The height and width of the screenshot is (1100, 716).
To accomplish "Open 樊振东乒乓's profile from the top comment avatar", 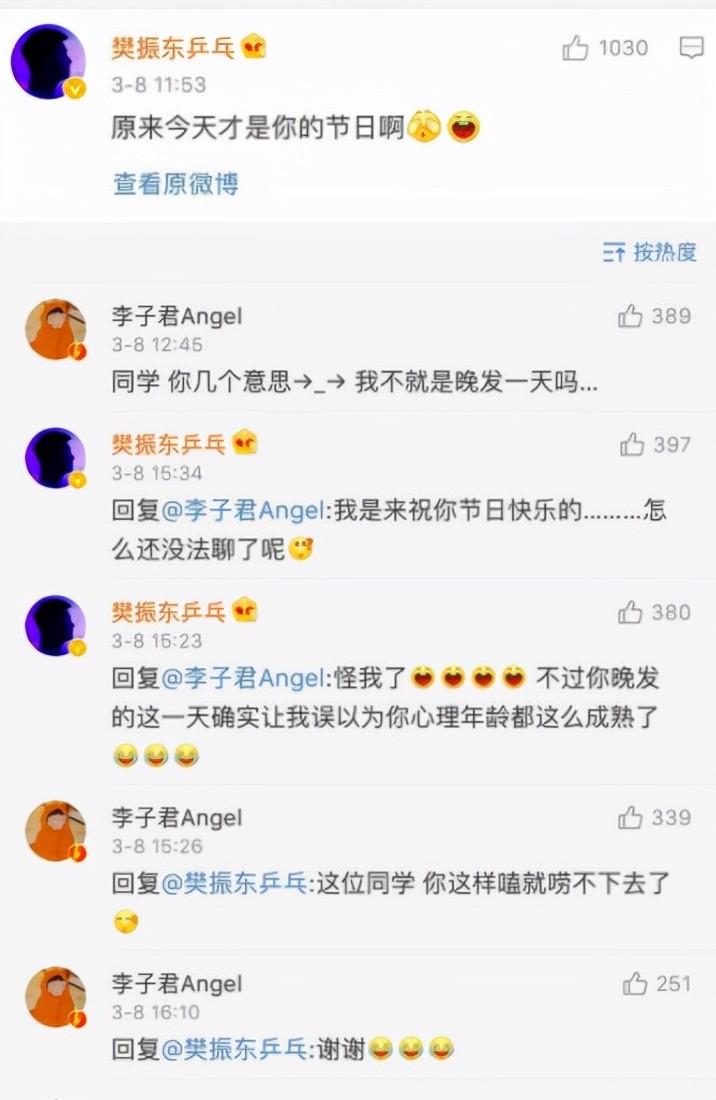I will 48,62.
